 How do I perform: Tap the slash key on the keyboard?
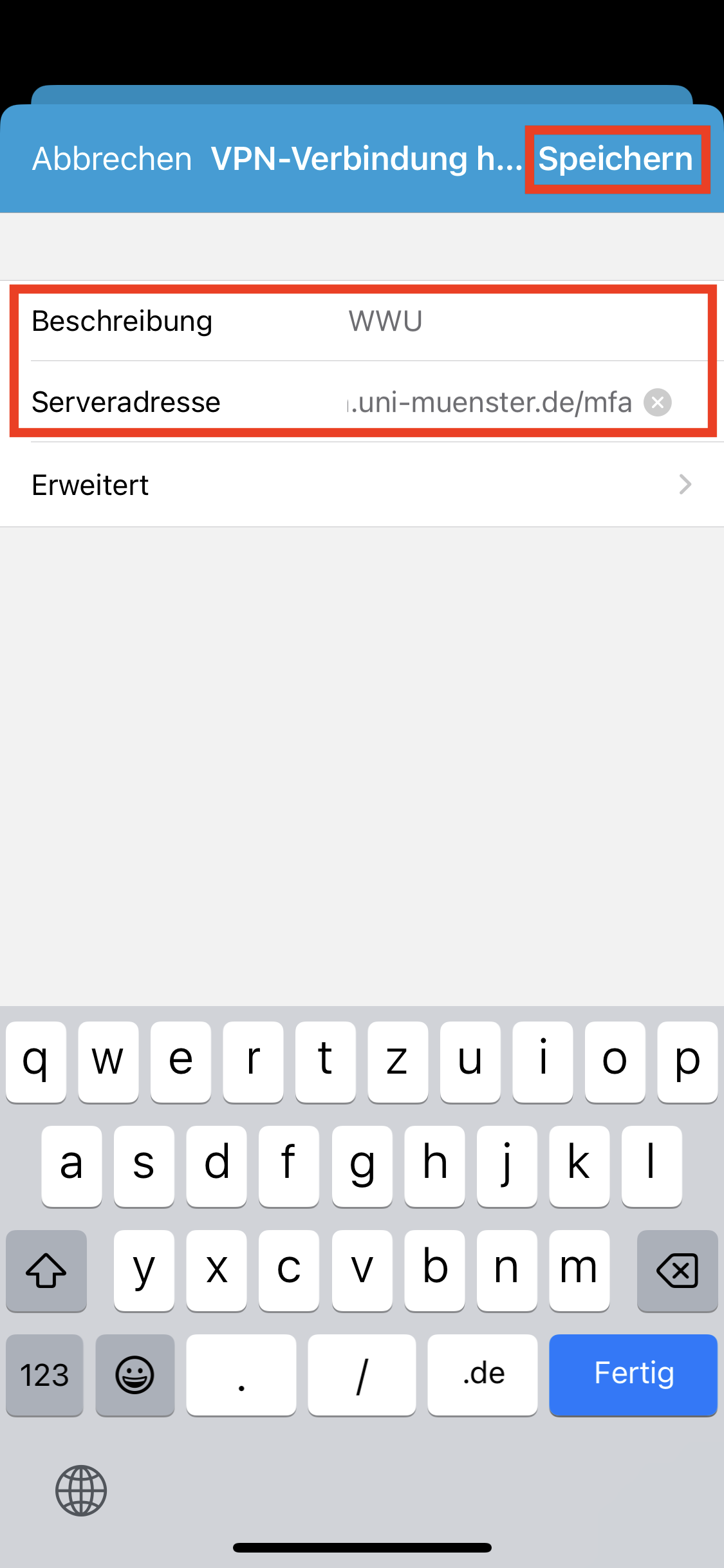[x=361, y=1375]
